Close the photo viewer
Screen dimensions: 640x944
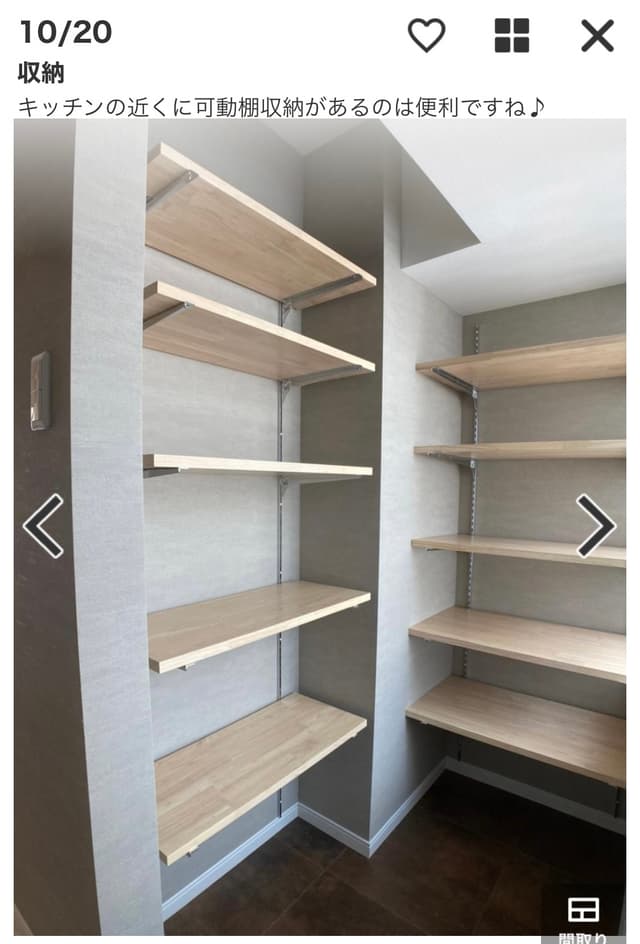pos(597,36)
